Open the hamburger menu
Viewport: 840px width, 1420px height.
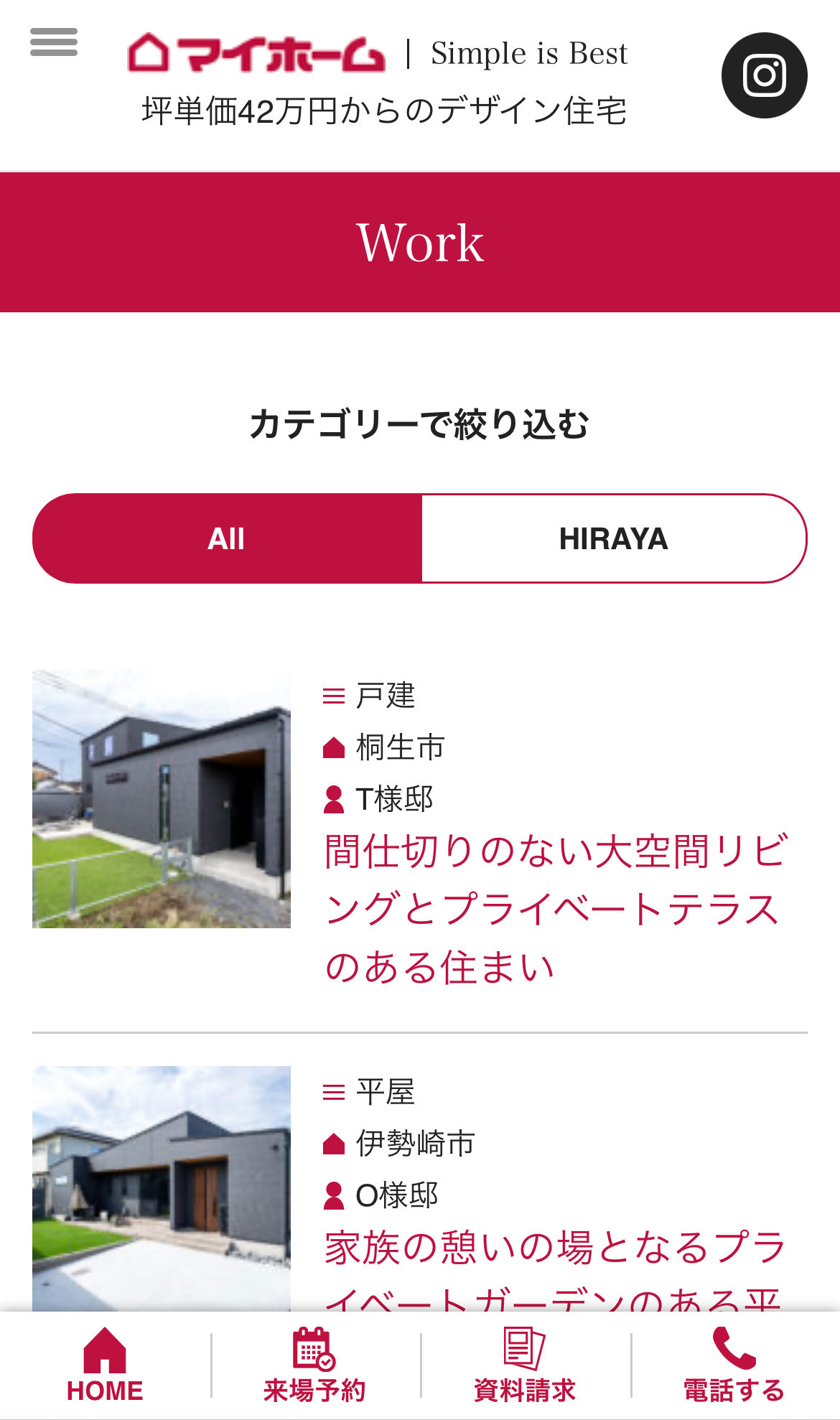pos(54,42)
